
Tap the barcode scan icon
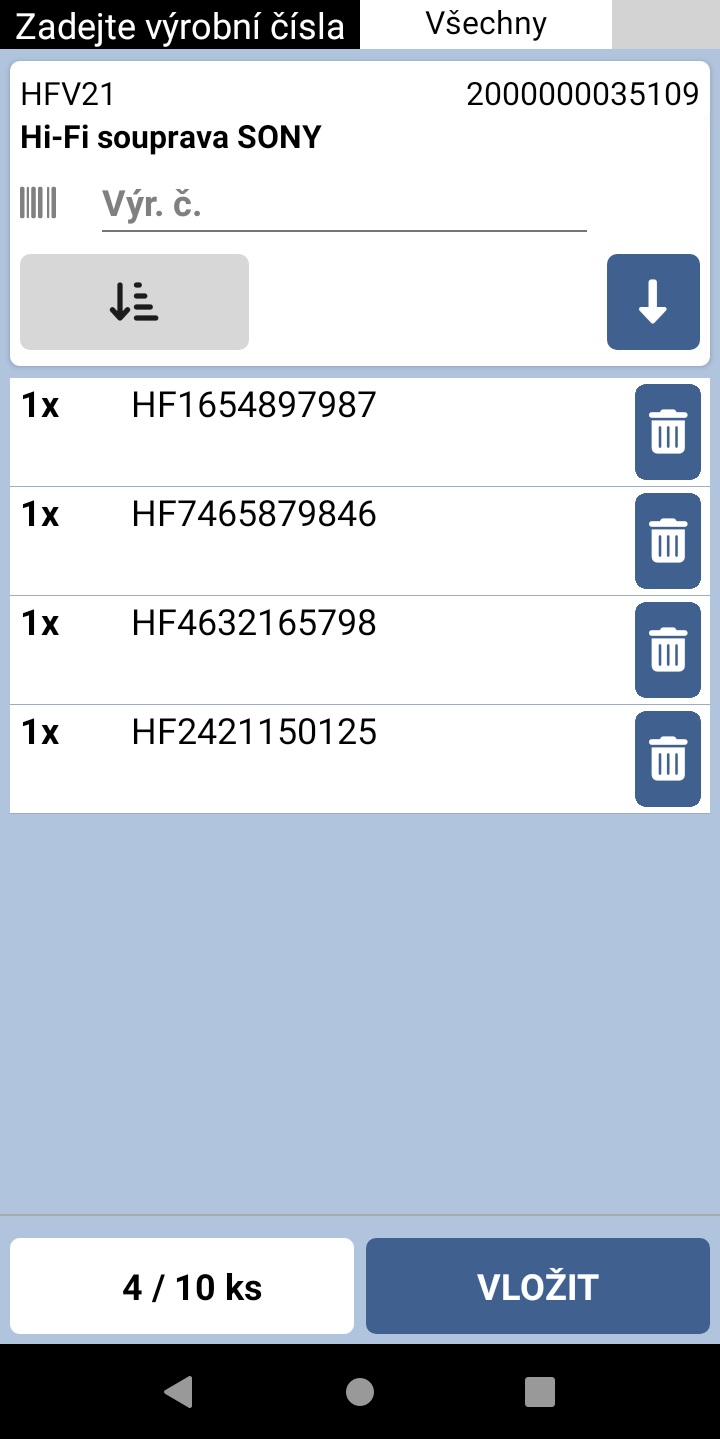[x=38, y=203]
